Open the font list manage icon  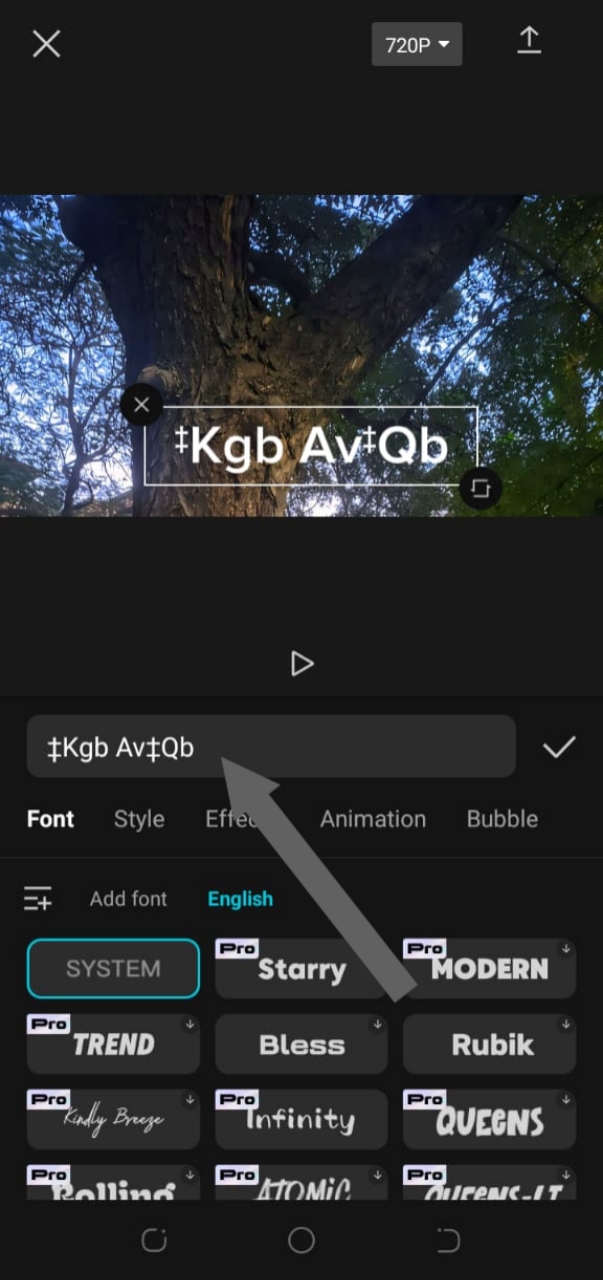click(x=38, y=898)
